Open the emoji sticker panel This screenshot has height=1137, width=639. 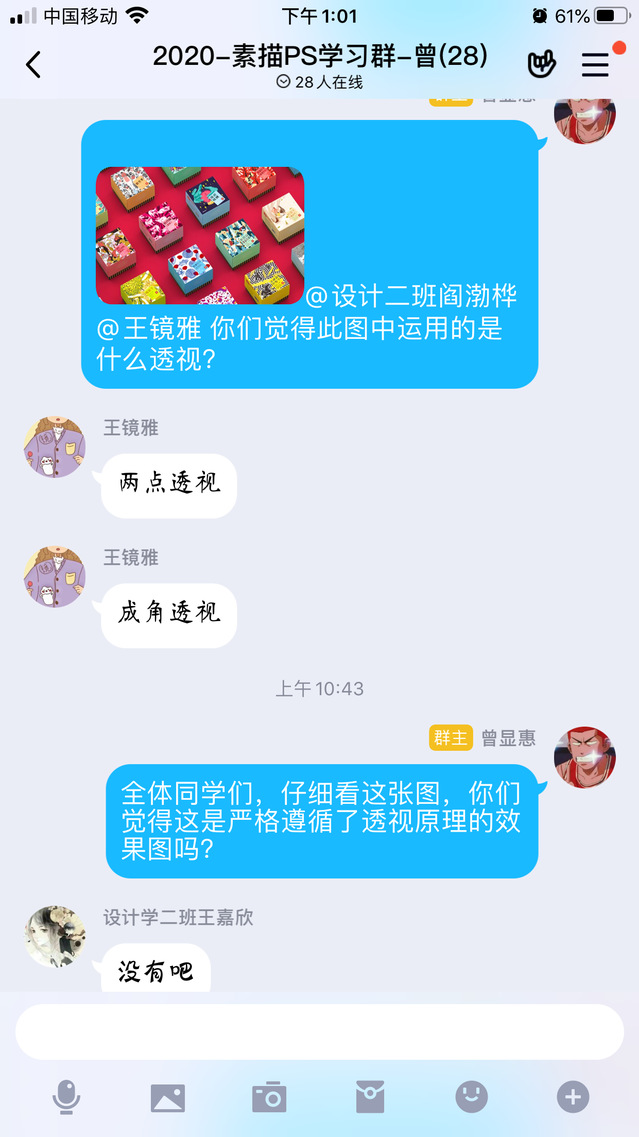[x=471, y=1097]
